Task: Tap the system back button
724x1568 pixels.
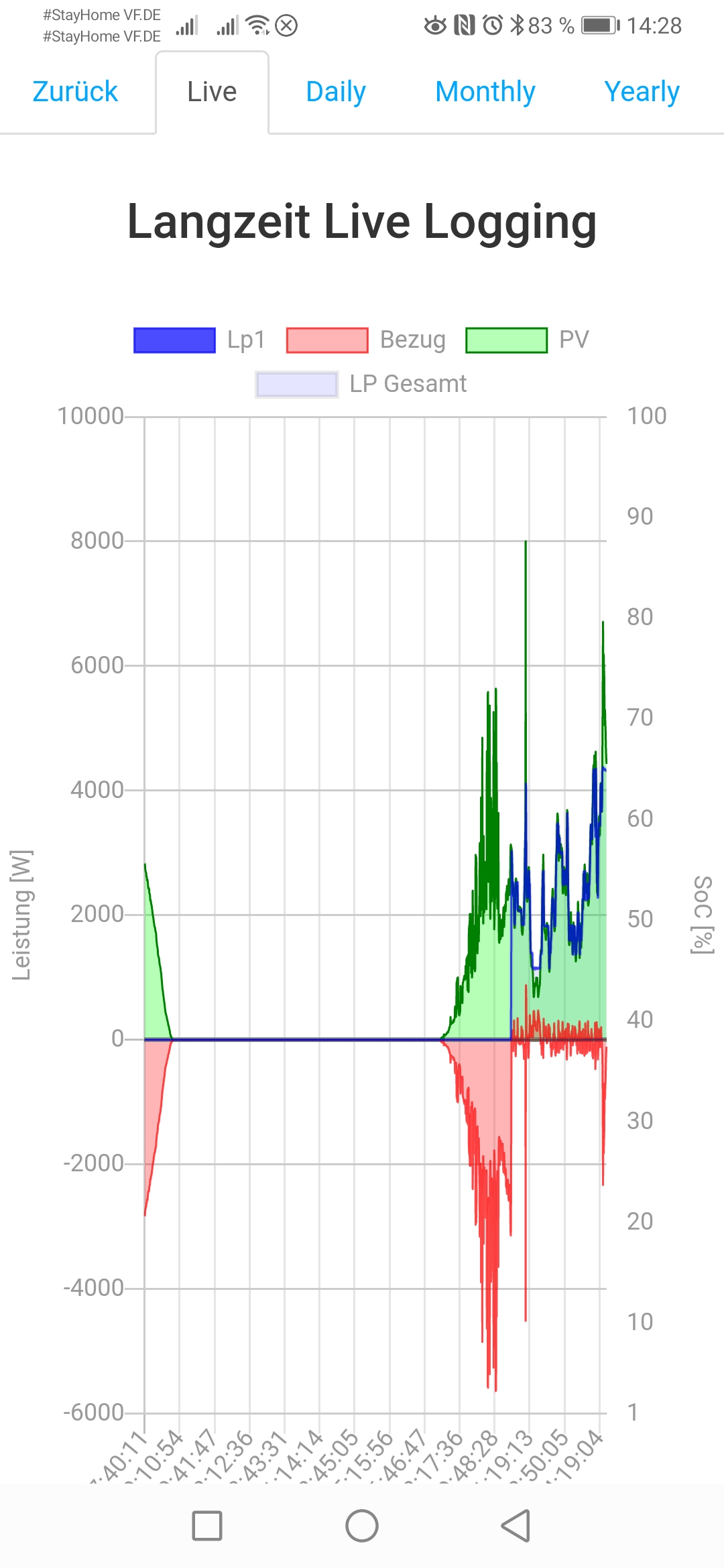Action: click(516, 1526)
